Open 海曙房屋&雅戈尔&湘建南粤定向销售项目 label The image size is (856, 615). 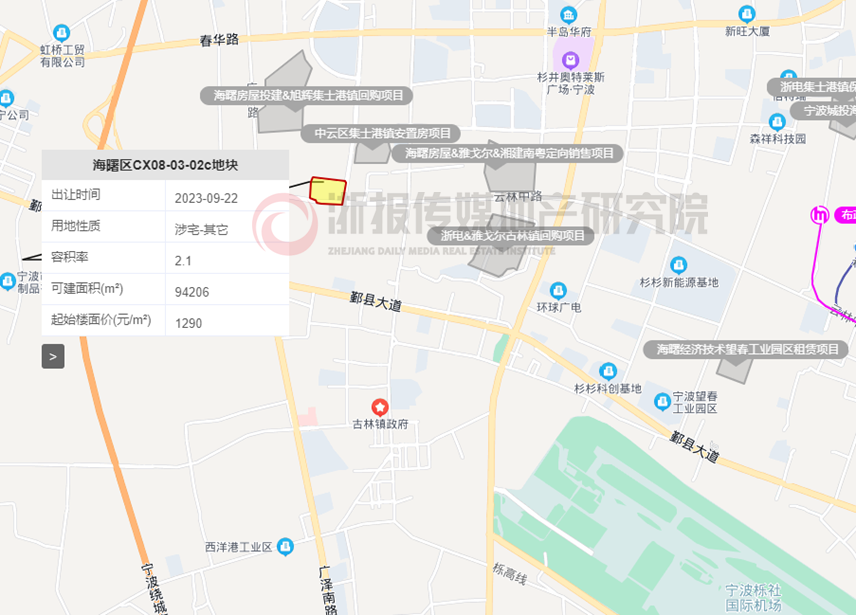(508, 153)
